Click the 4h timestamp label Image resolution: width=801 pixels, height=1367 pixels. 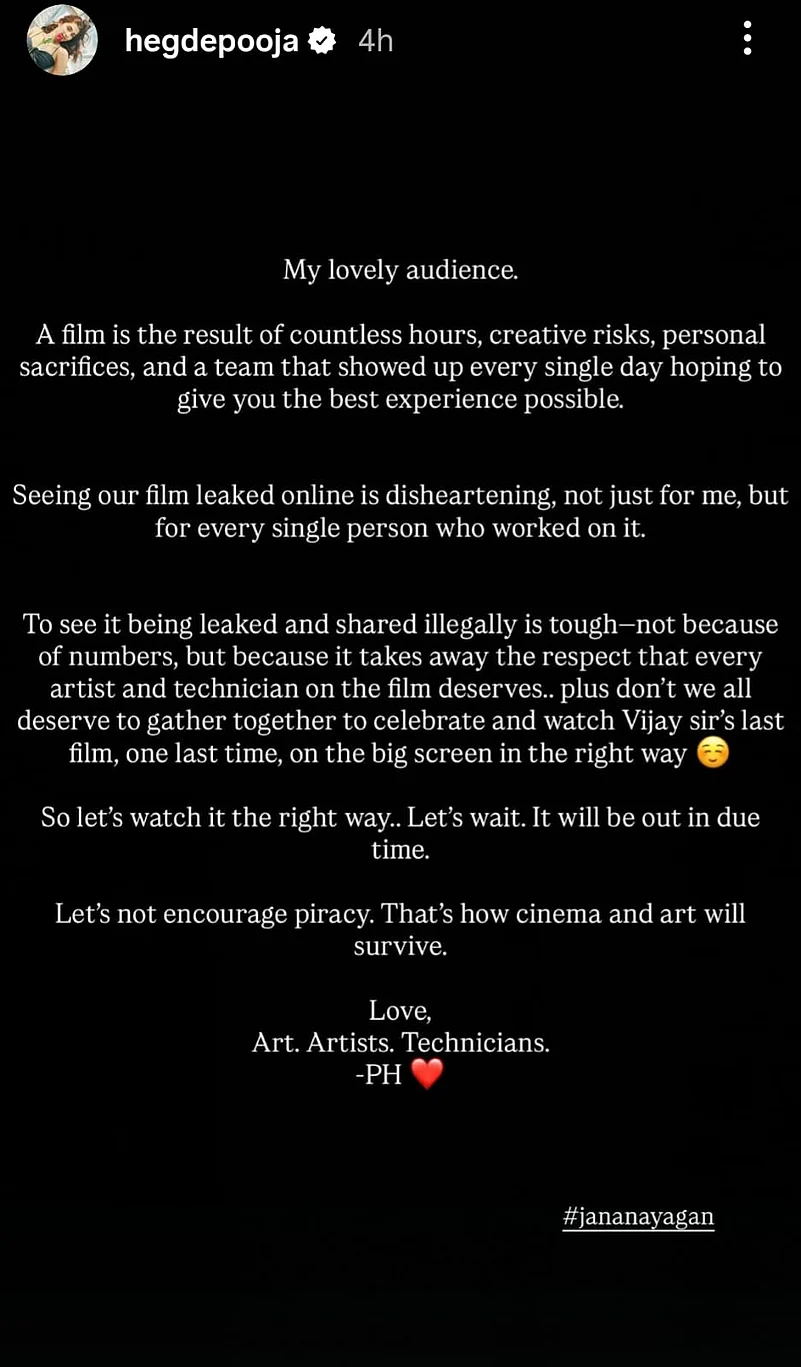pos(375,40)
